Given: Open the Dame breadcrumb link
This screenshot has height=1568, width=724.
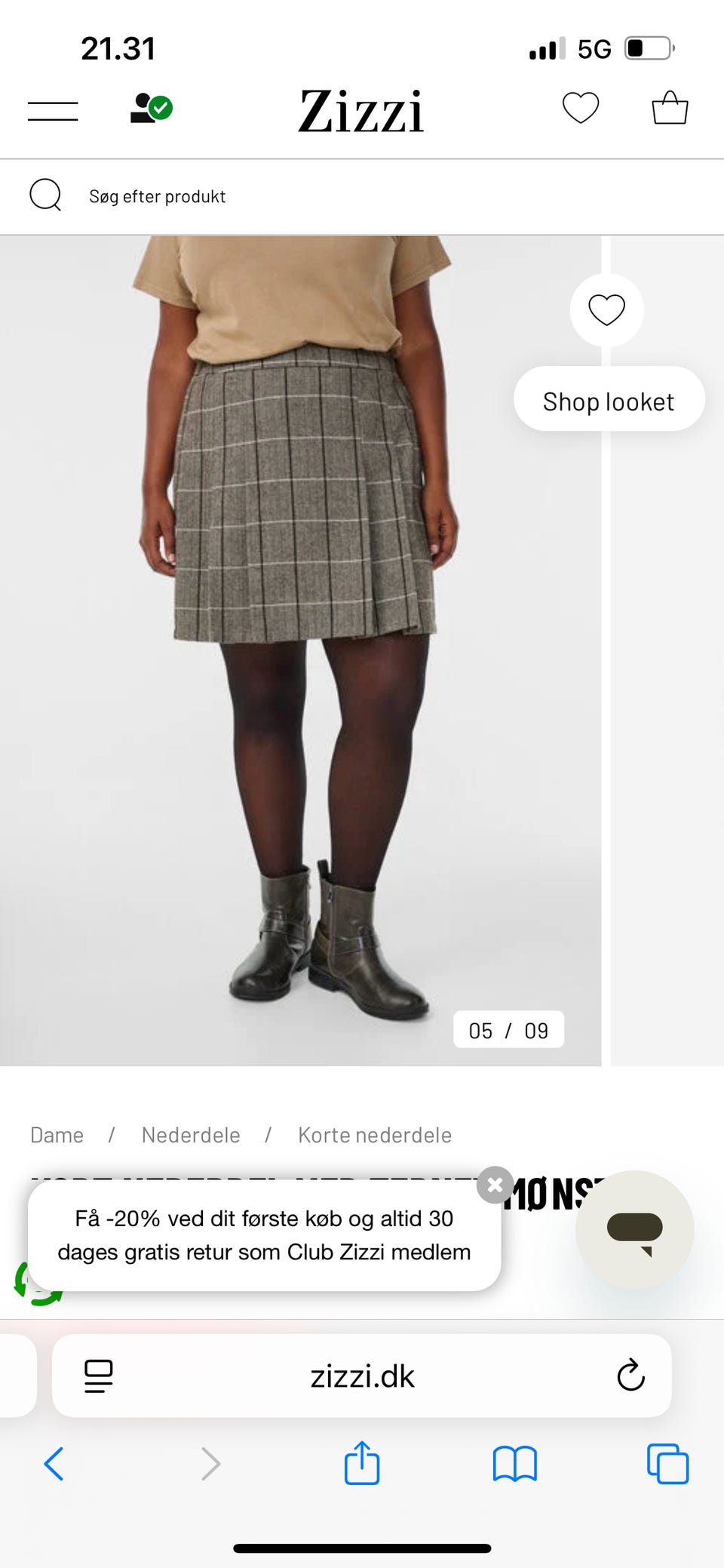Looking at the screenshot, I should click(x=57, y=1134).
